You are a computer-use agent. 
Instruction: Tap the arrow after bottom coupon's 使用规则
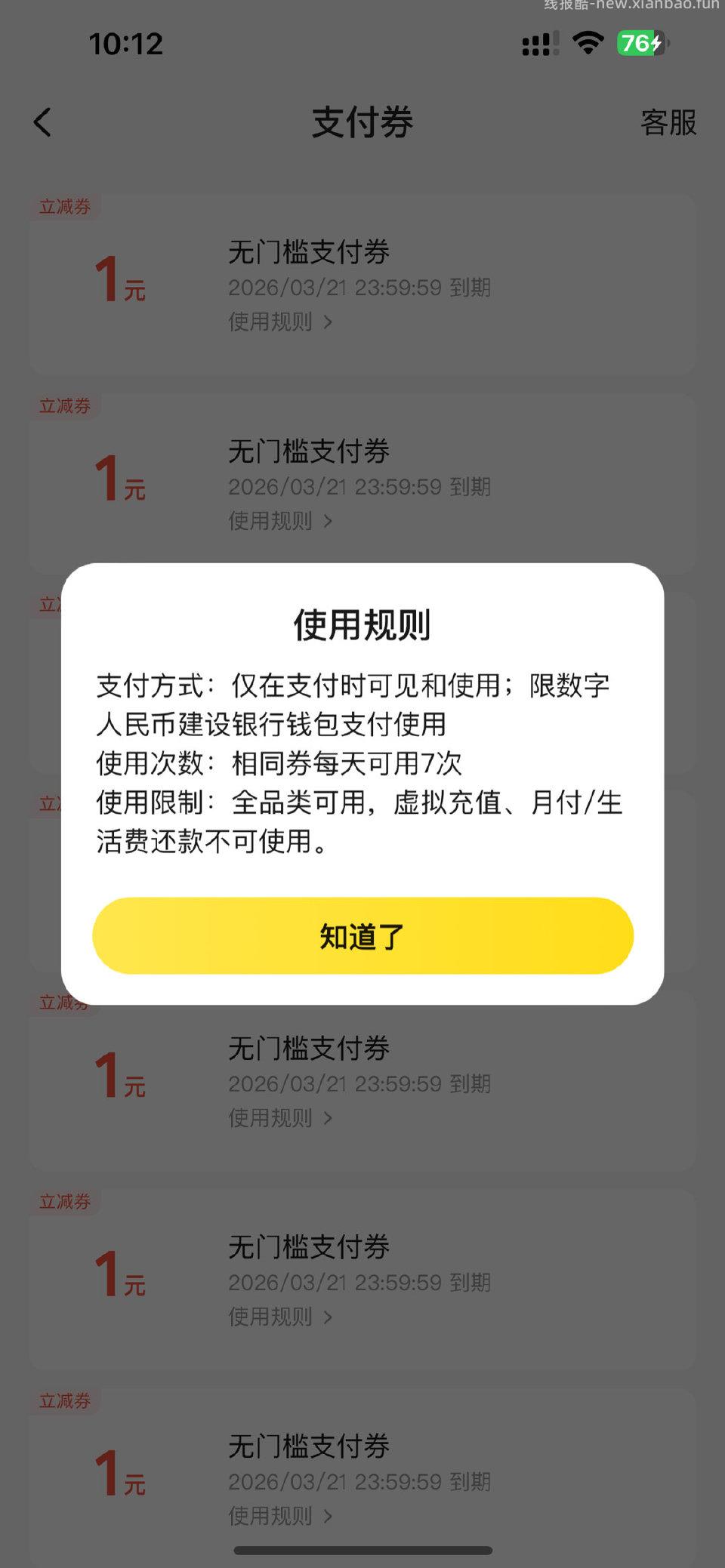coord(328,1516)
